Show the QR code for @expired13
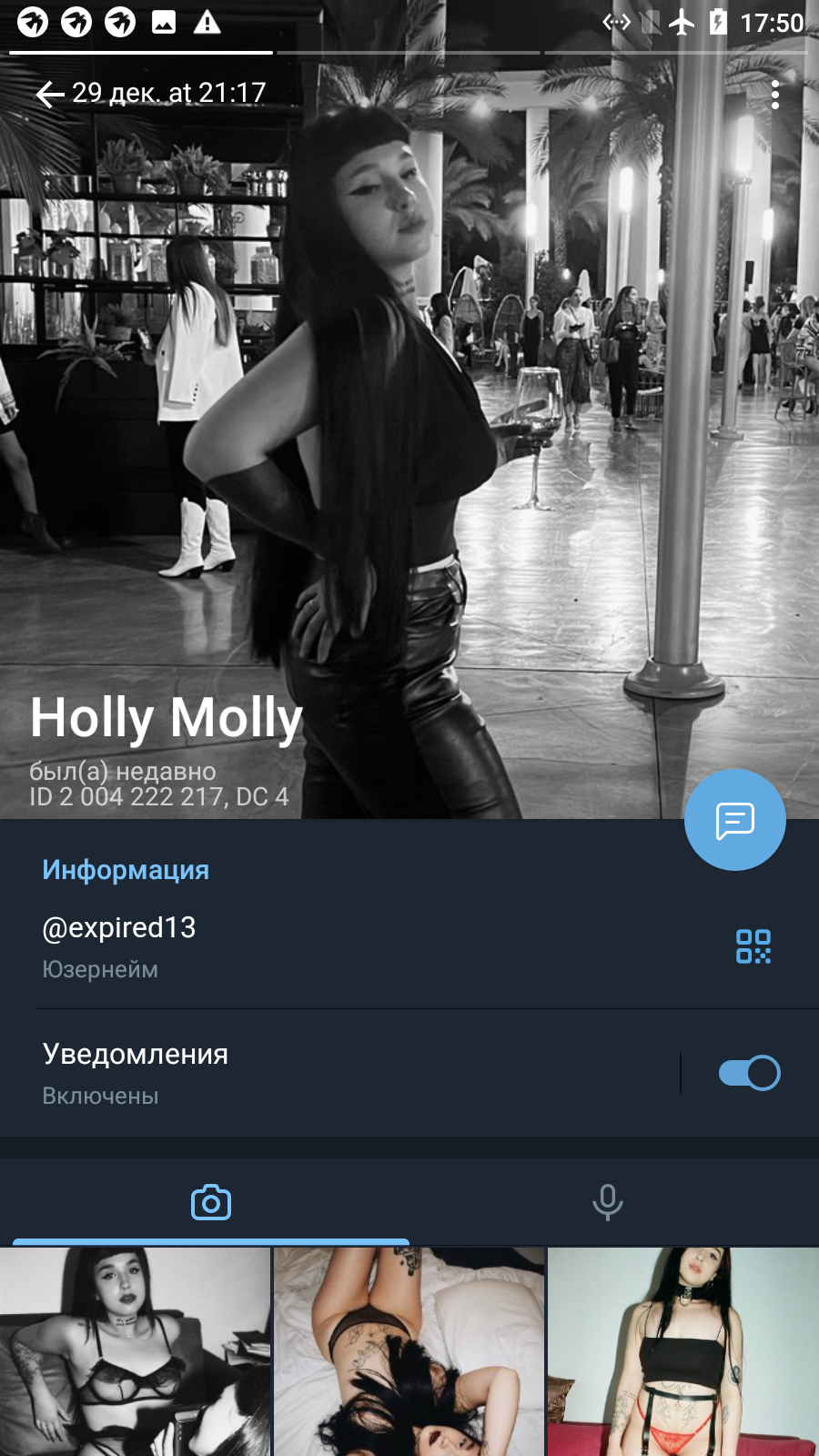The image size is (819, 1456). pyautogui.click(x=753, y=946)
